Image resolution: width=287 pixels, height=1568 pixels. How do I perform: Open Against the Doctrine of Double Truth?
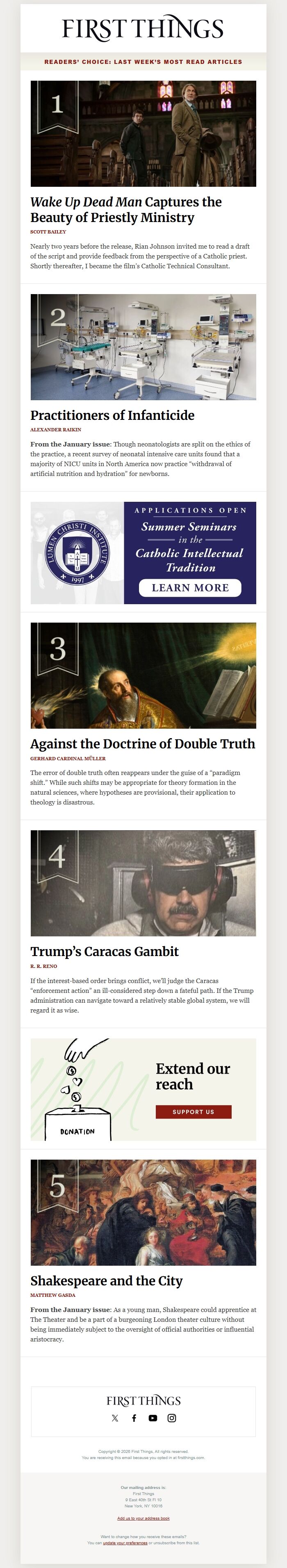tap(143, 743)
